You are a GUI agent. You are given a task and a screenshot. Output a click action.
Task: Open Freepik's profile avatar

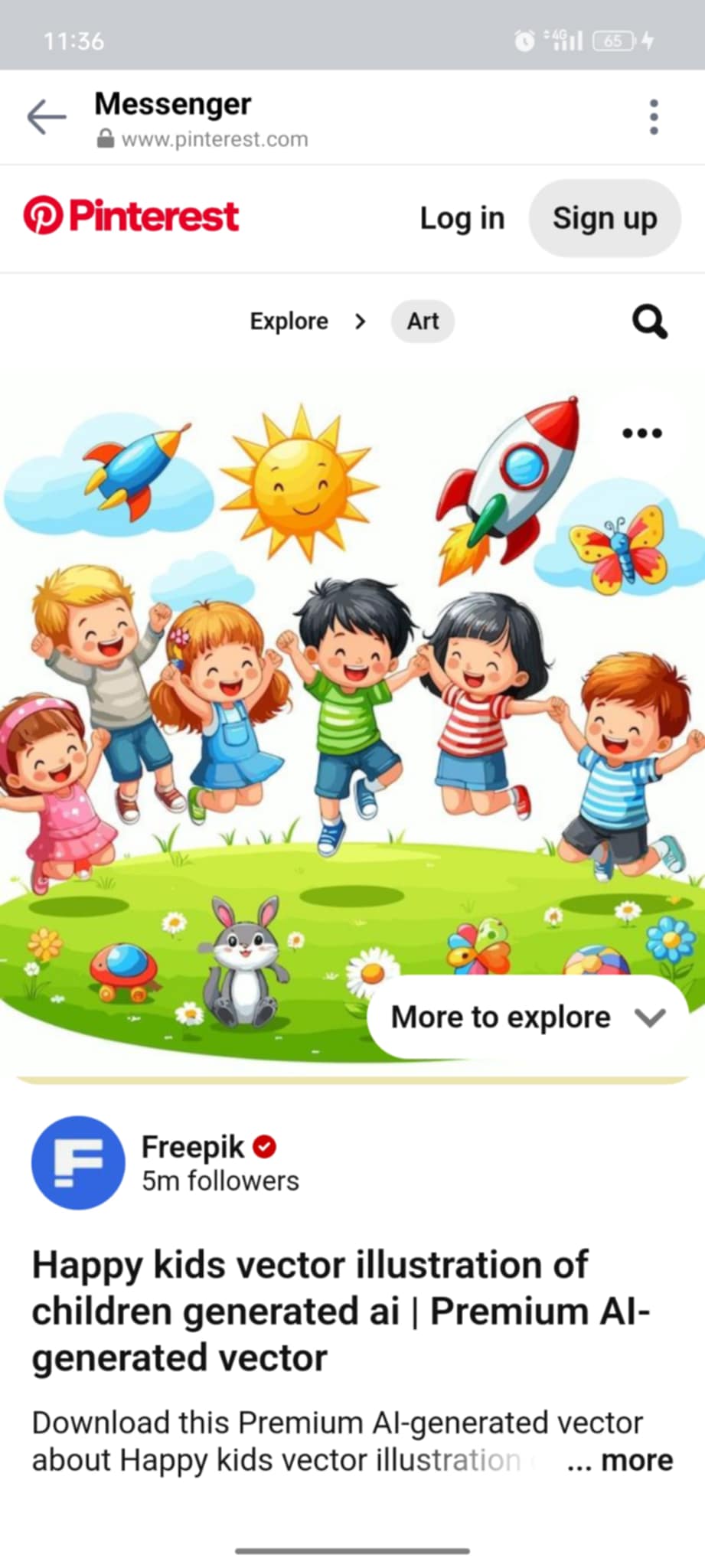point(77,1162)
